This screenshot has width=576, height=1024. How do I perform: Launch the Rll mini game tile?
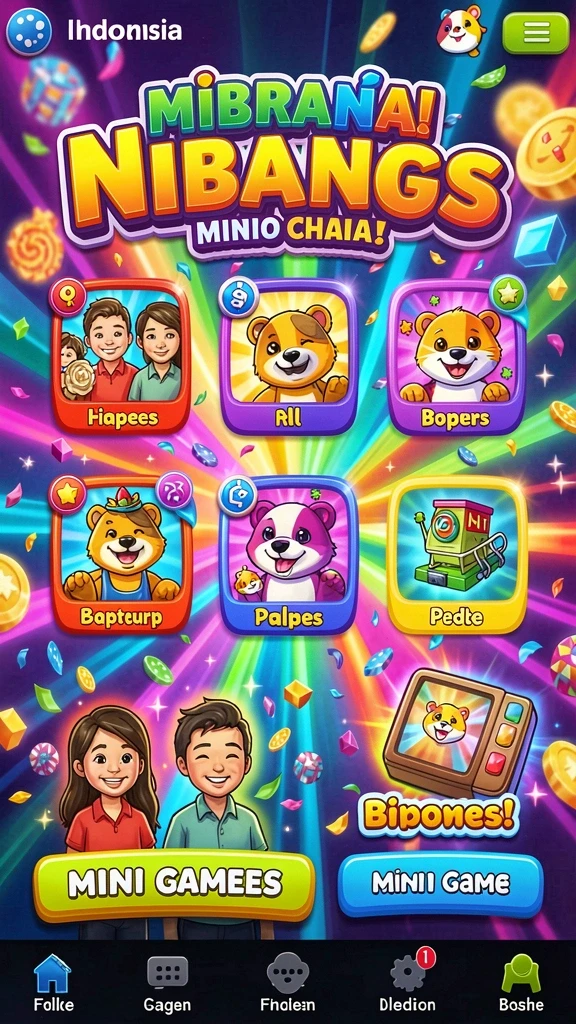[288, 357]
